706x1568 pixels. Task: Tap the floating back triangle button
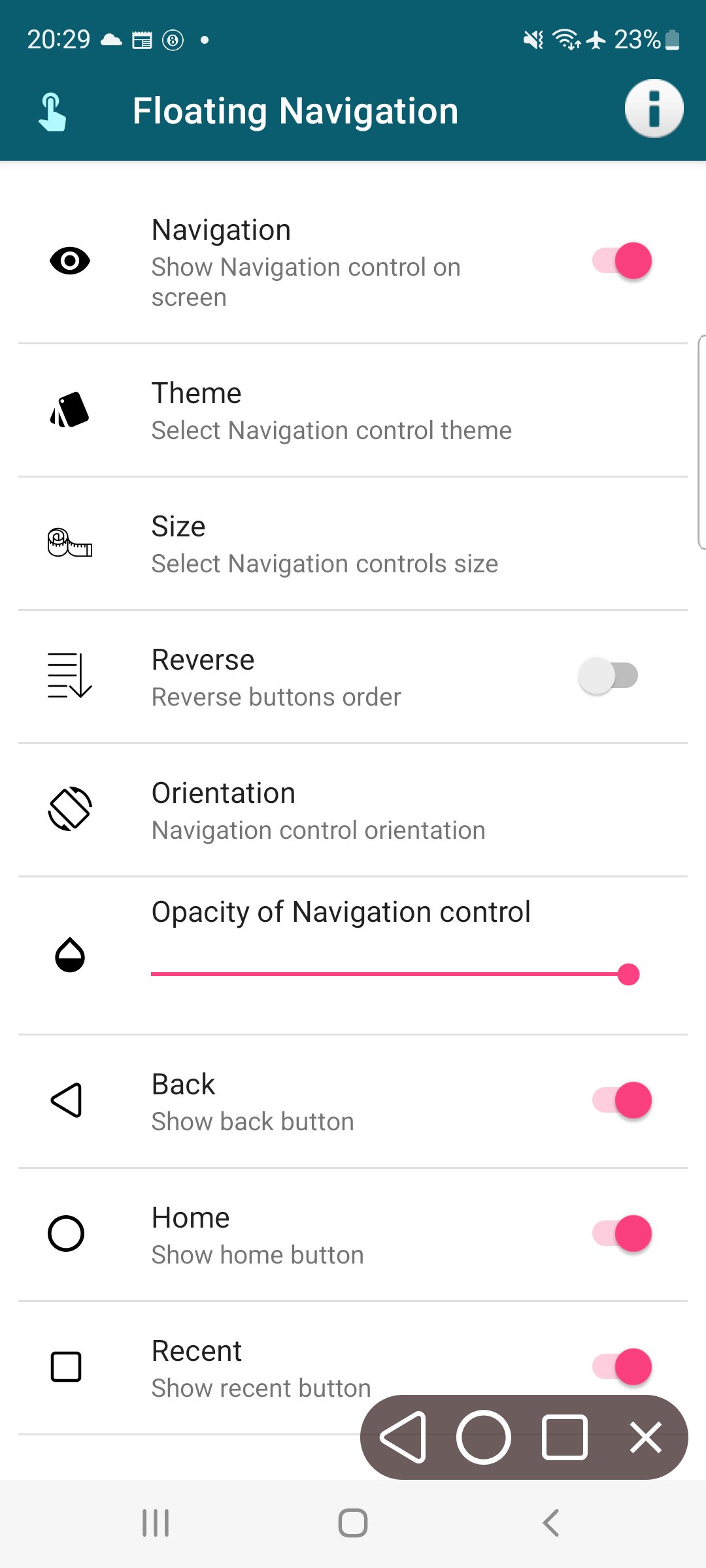click(404, 1437)
